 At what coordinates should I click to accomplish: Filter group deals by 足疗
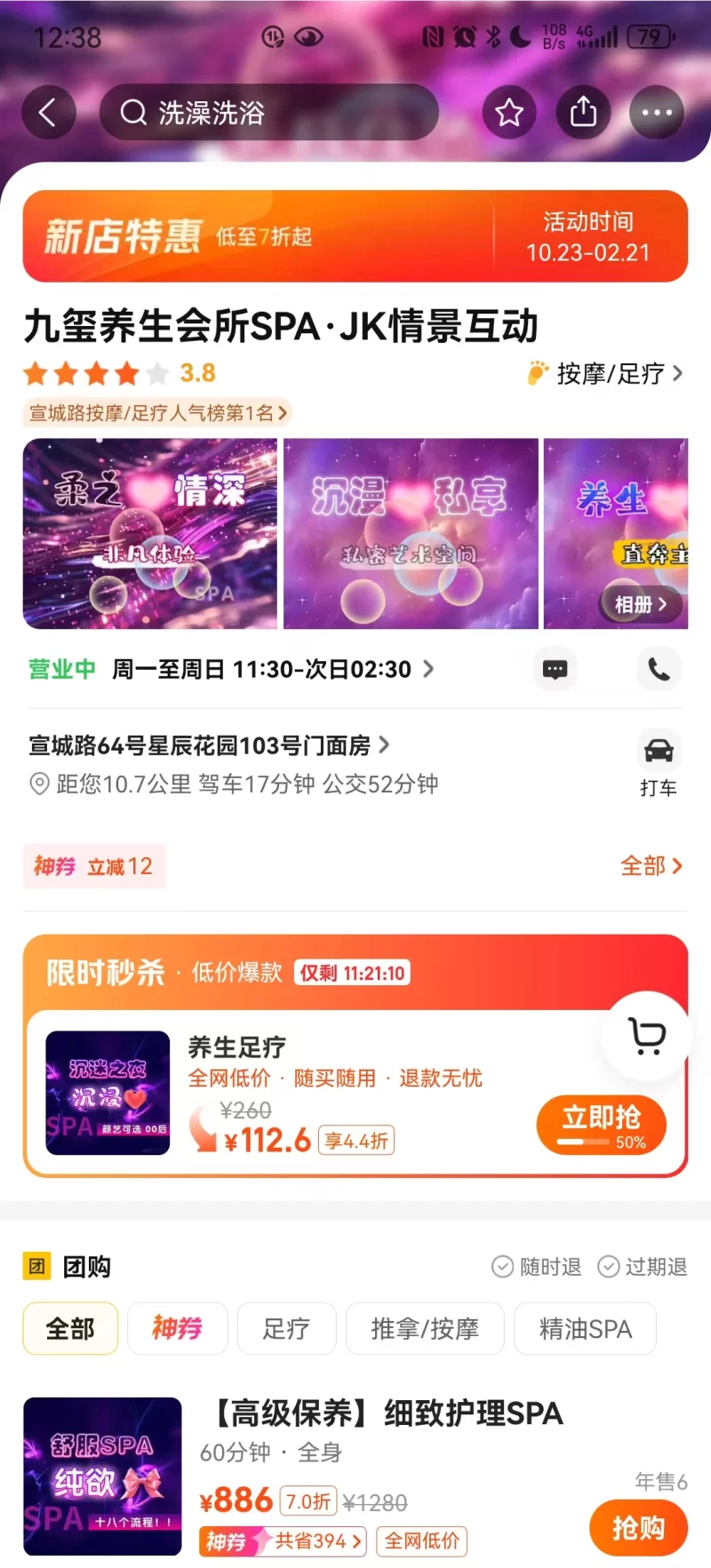[x=286, y=1329]
